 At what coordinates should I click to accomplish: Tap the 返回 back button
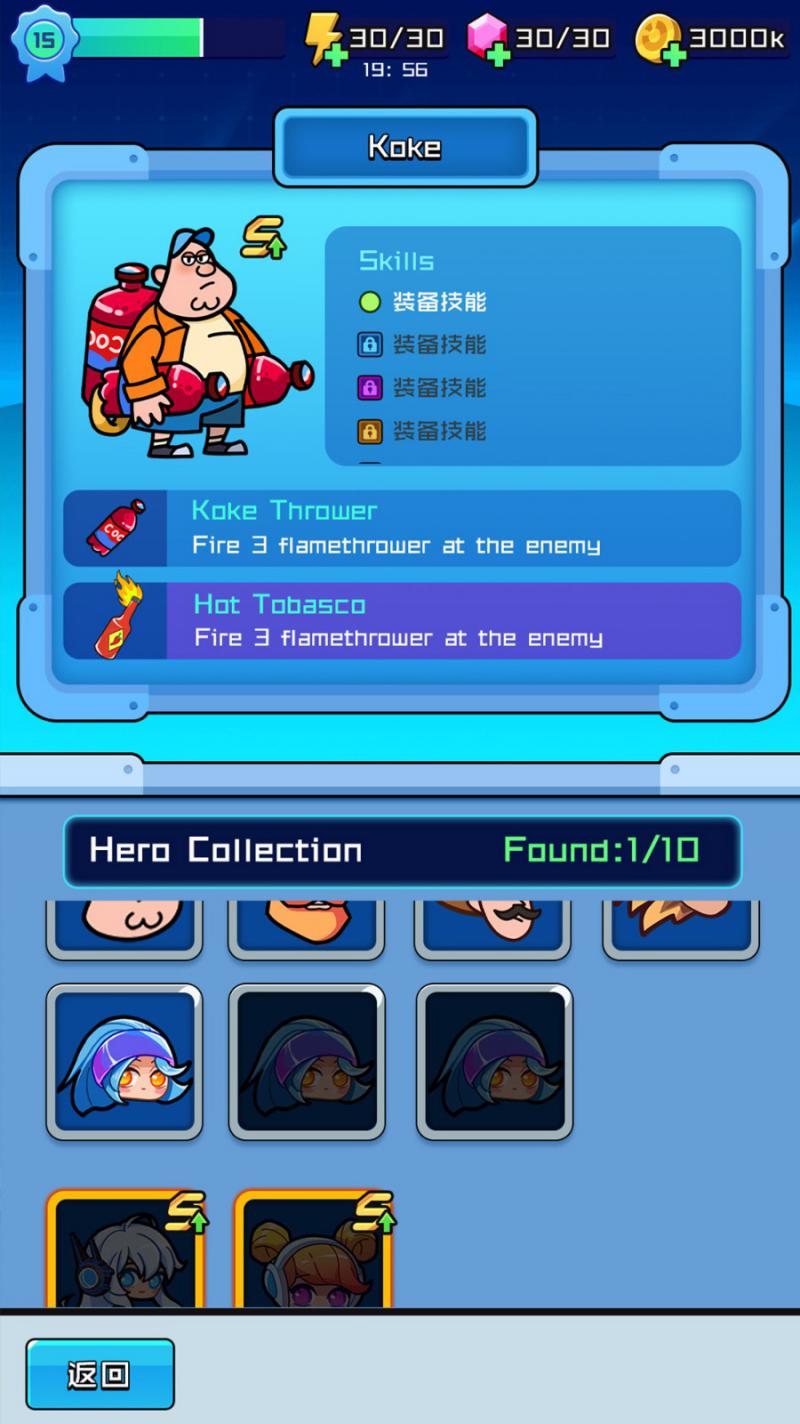(100, 1374)
